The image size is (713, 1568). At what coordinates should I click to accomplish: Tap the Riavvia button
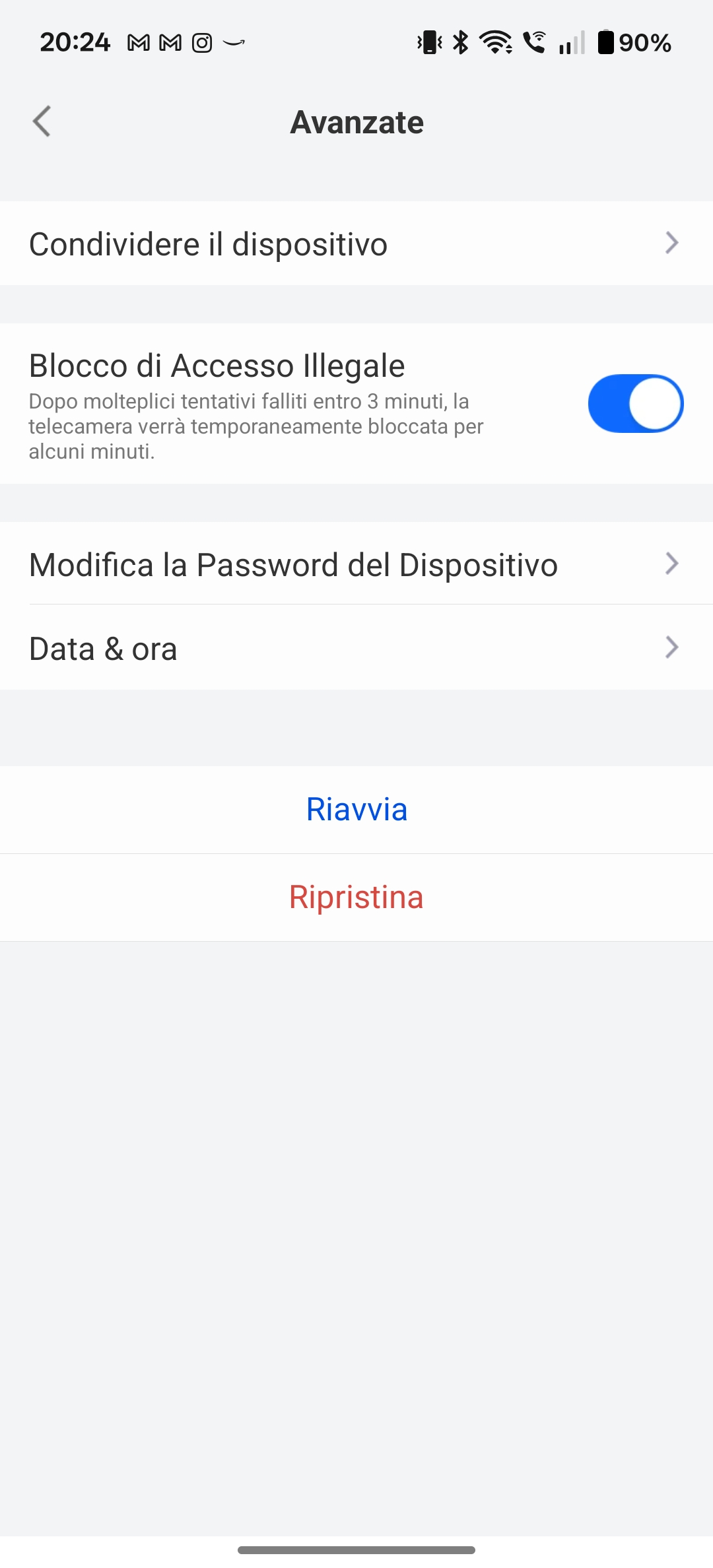coord(356,809)
